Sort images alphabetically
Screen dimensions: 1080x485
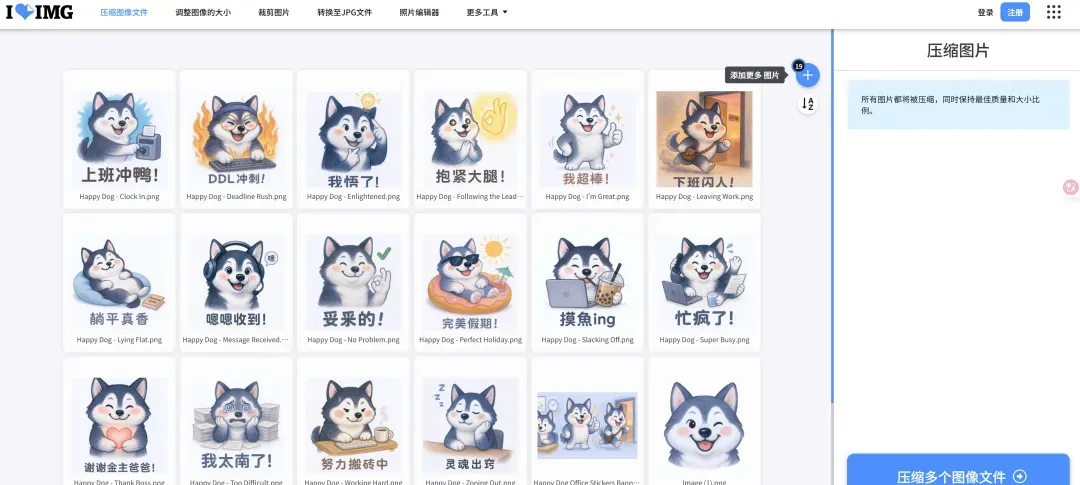808,104
